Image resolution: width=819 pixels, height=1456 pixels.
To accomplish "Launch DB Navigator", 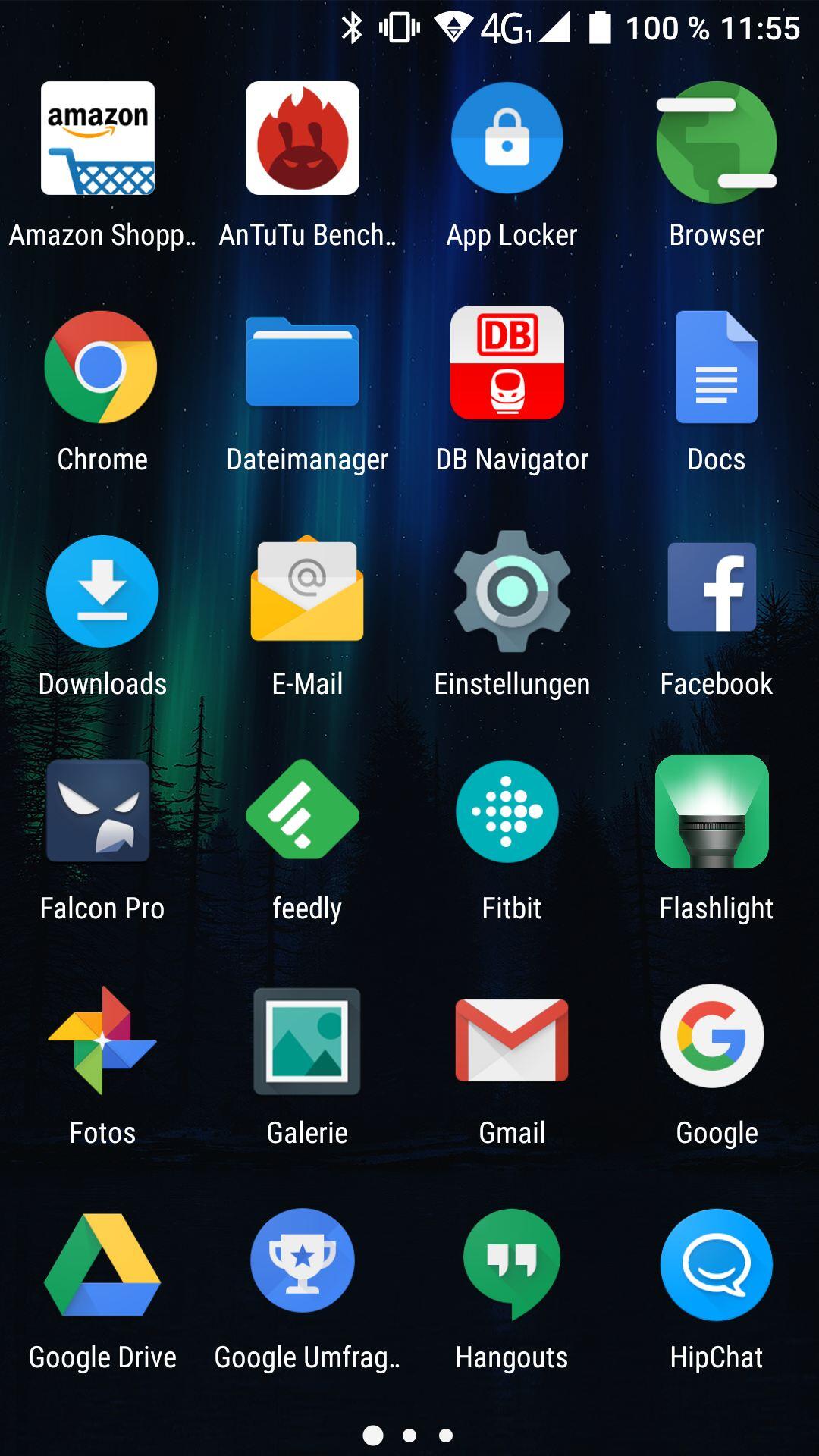I will click(507, 363).
